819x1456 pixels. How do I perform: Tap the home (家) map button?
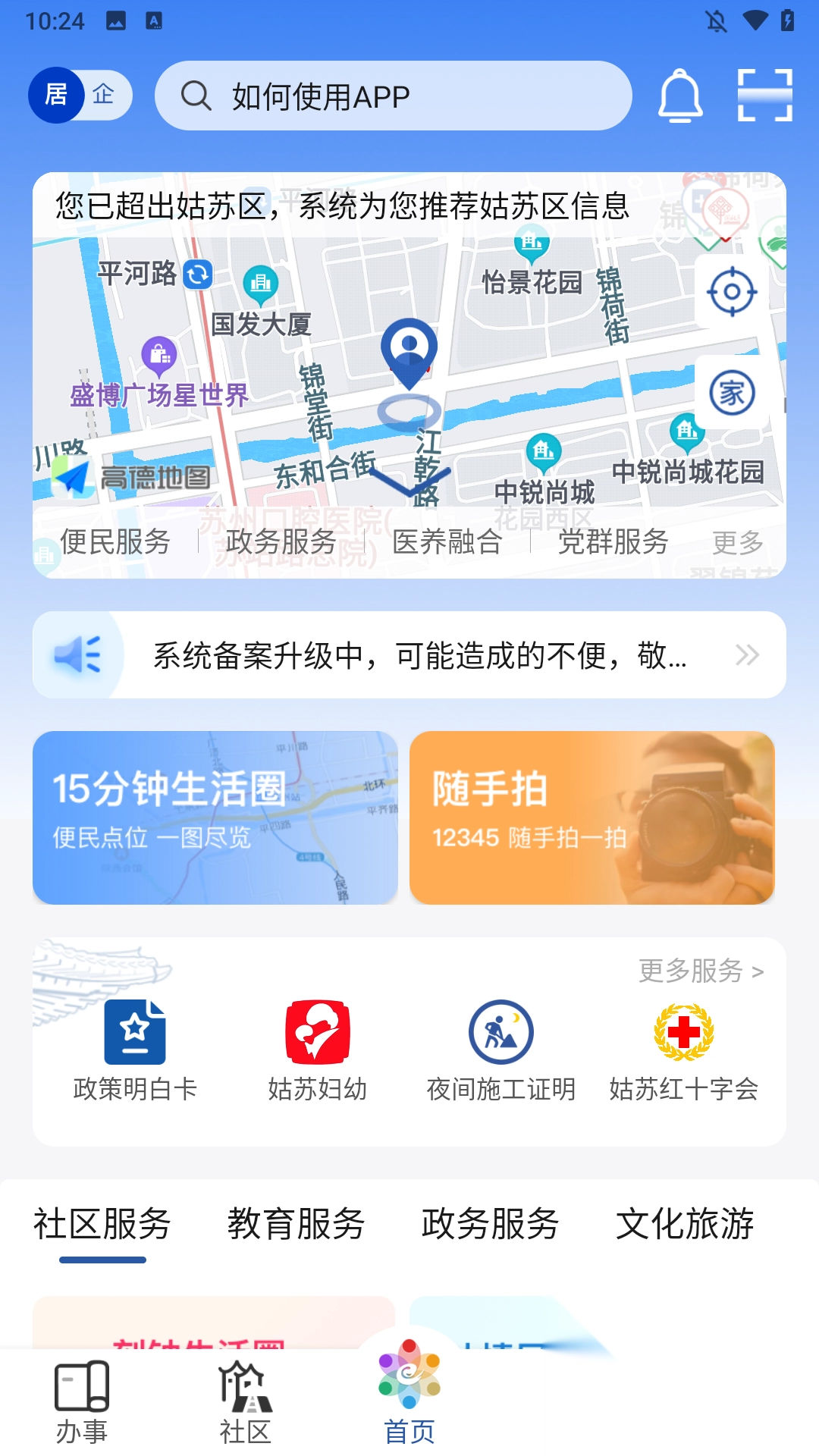(x=731, y=393)
